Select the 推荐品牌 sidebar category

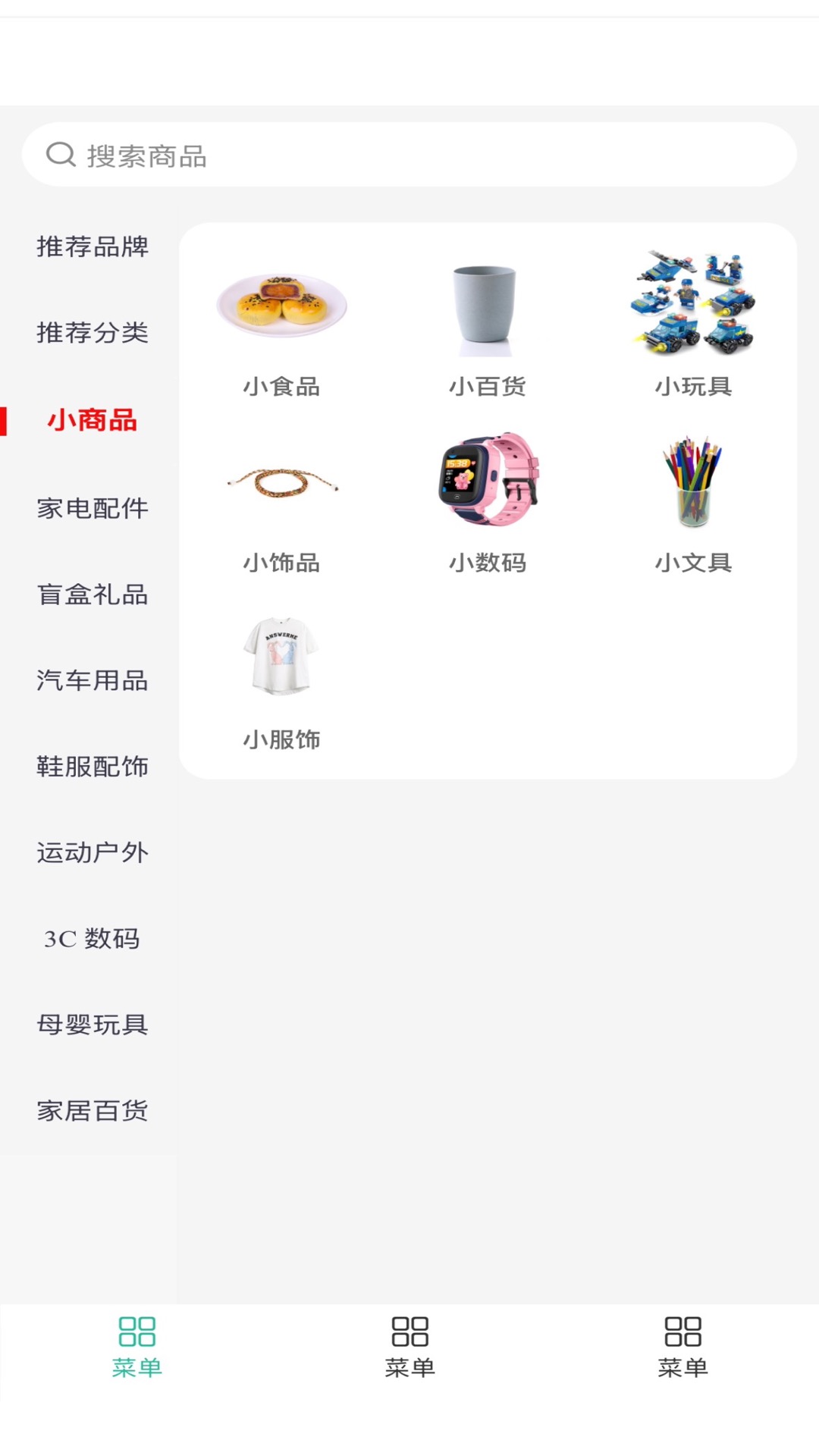(93, 246)
